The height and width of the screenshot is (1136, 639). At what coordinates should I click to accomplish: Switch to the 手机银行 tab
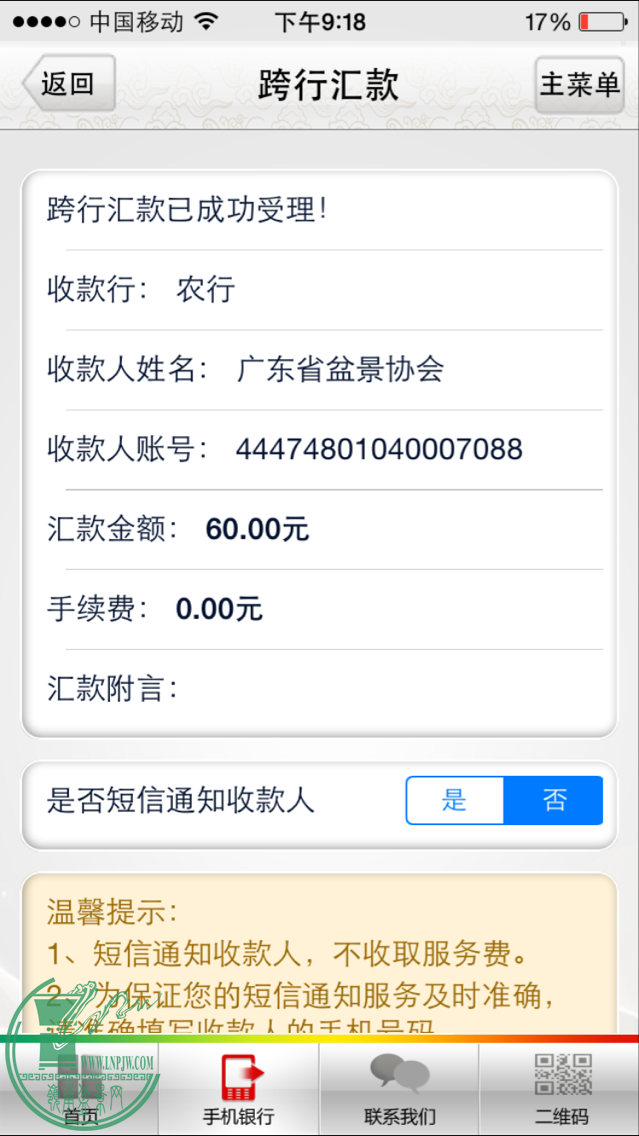click(239, 1090)
